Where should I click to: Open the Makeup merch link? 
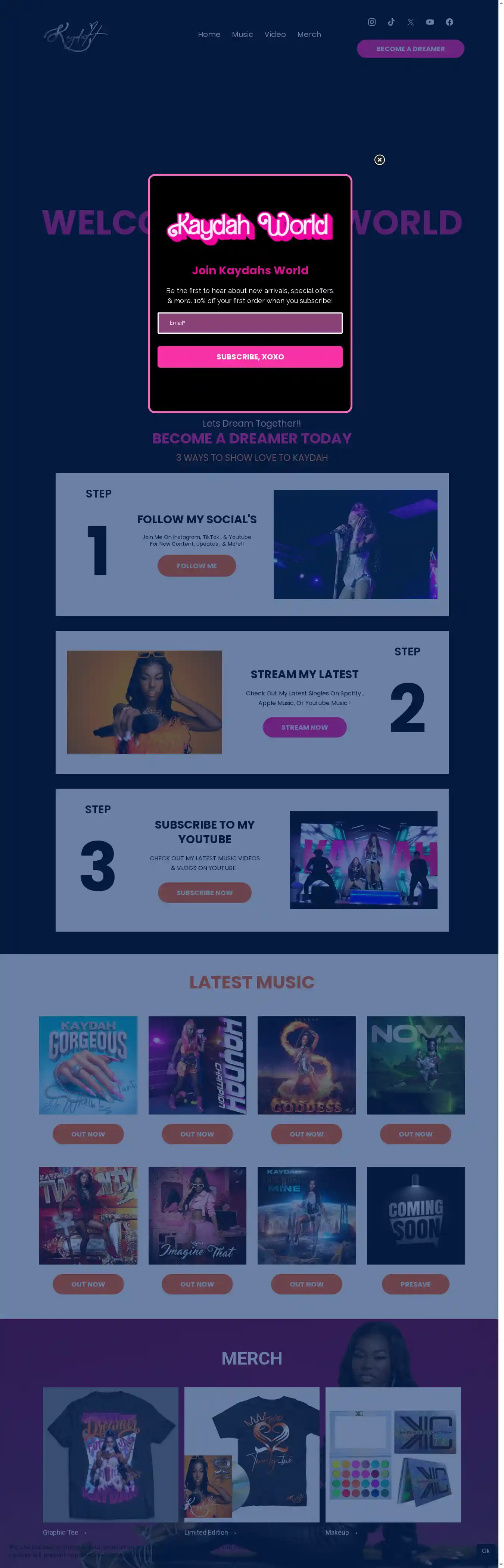[341, 1533]
